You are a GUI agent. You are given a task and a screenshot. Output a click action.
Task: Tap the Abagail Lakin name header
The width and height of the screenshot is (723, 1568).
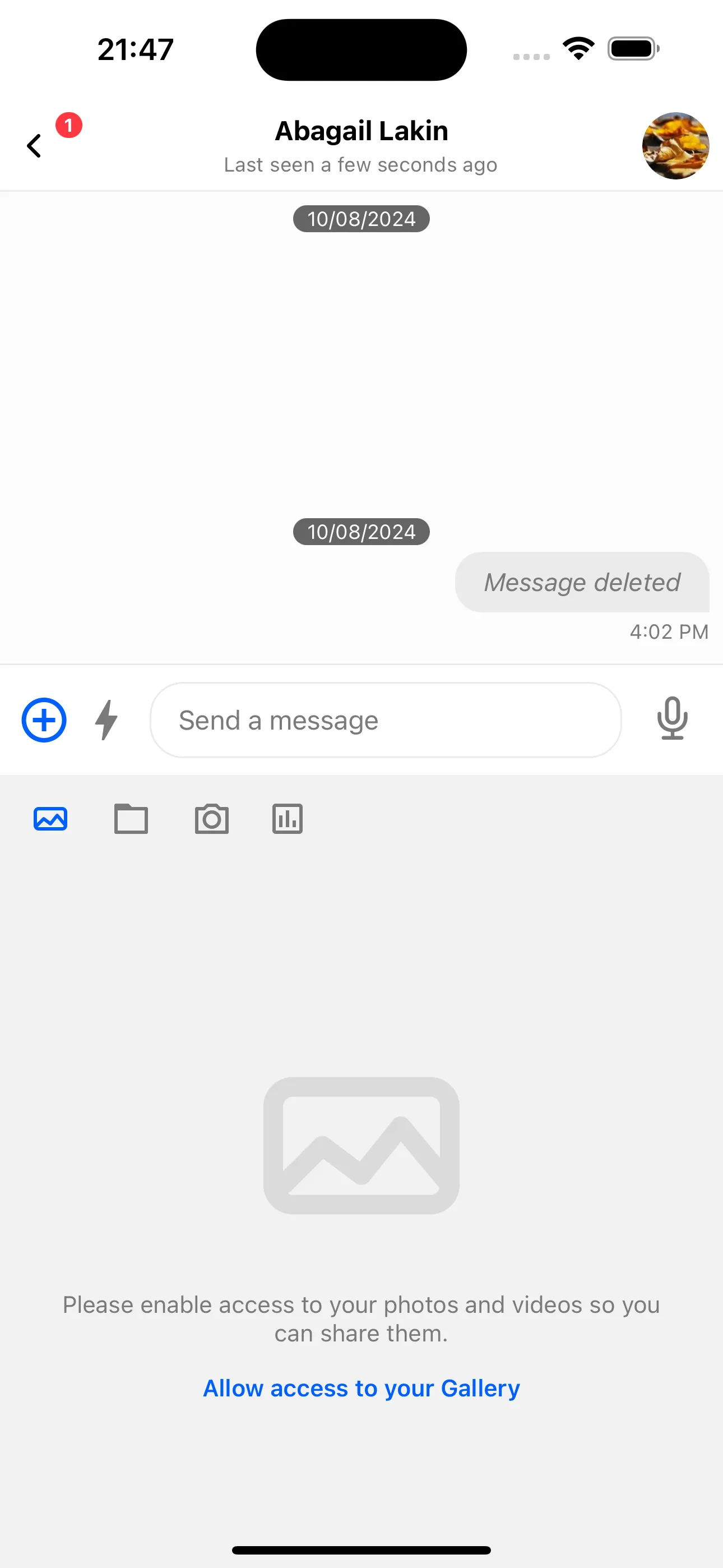tap(361, 130)
